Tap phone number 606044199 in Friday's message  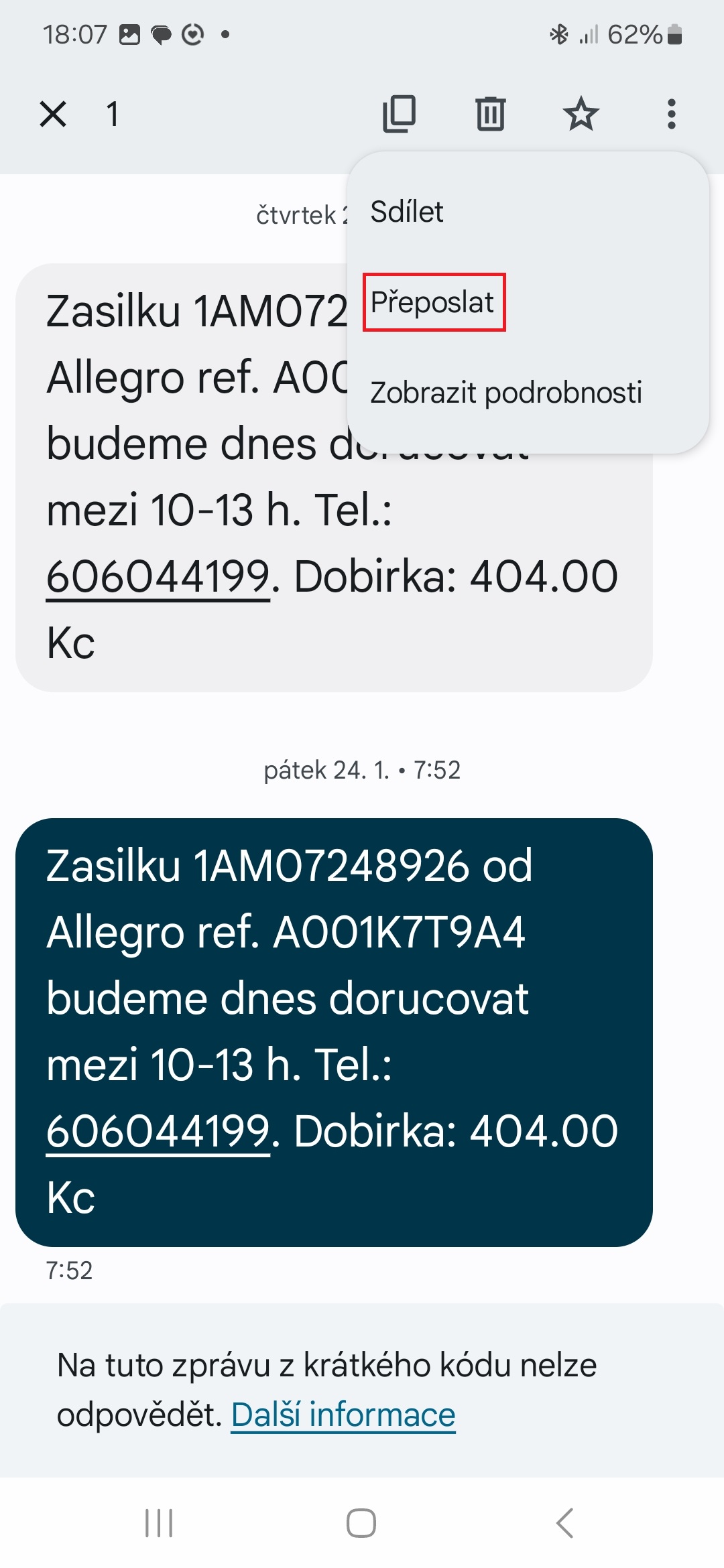point(158,1131)
